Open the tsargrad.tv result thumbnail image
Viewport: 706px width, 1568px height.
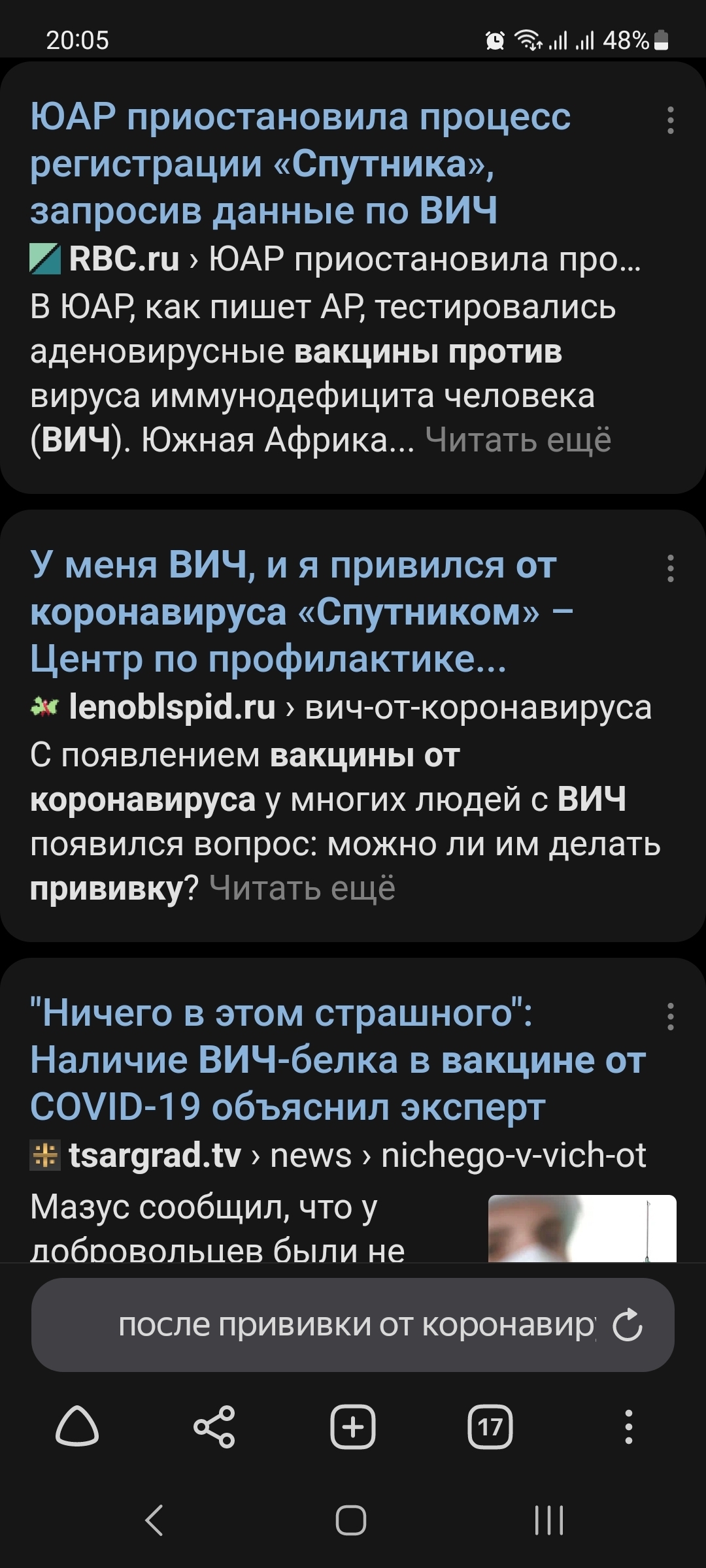[582, 1228]
